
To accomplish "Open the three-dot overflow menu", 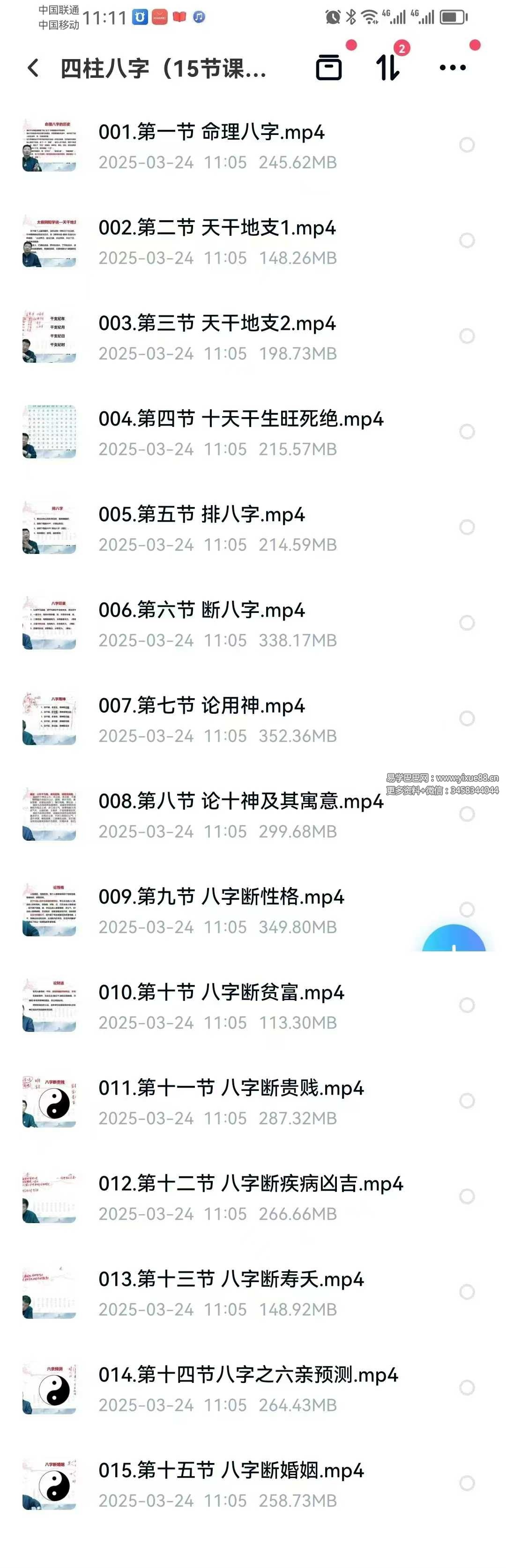I will (453, 67).
